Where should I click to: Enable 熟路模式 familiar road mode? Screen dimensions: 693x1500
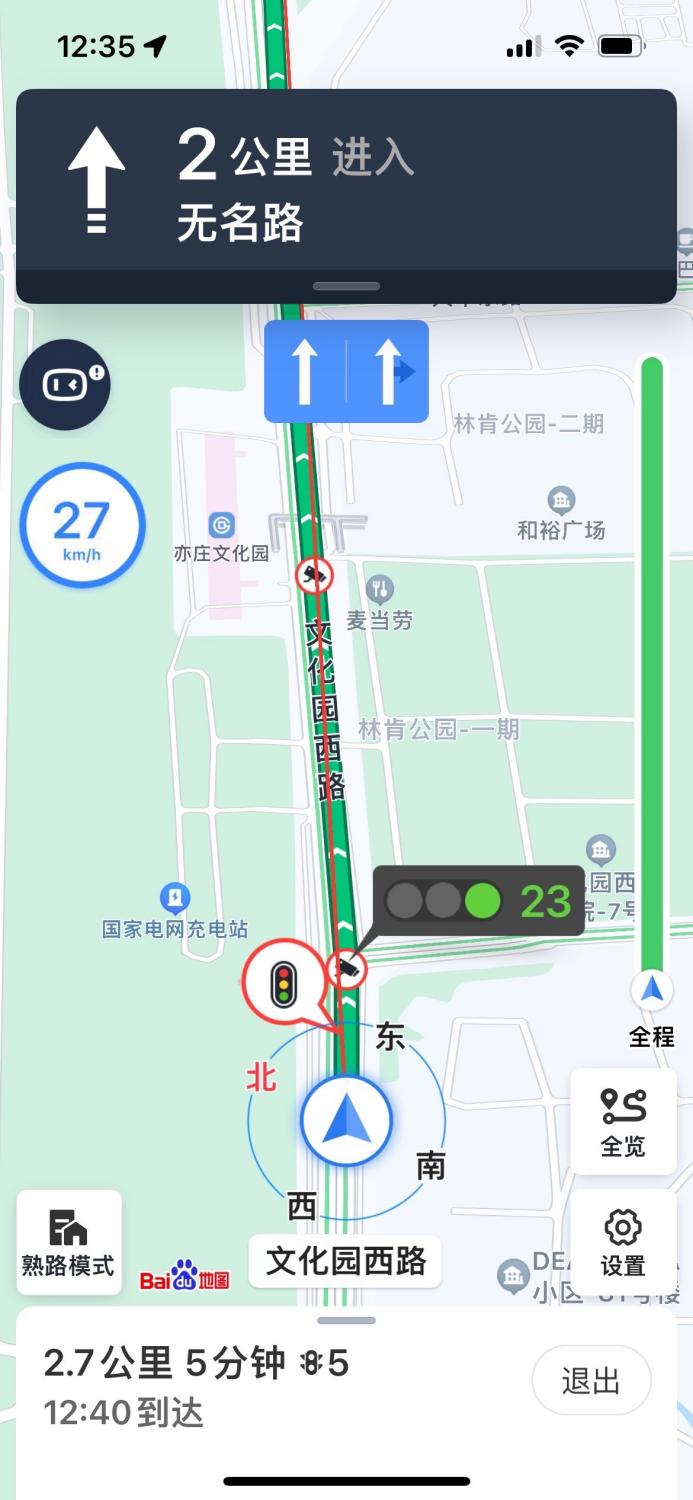[68, 1243]
